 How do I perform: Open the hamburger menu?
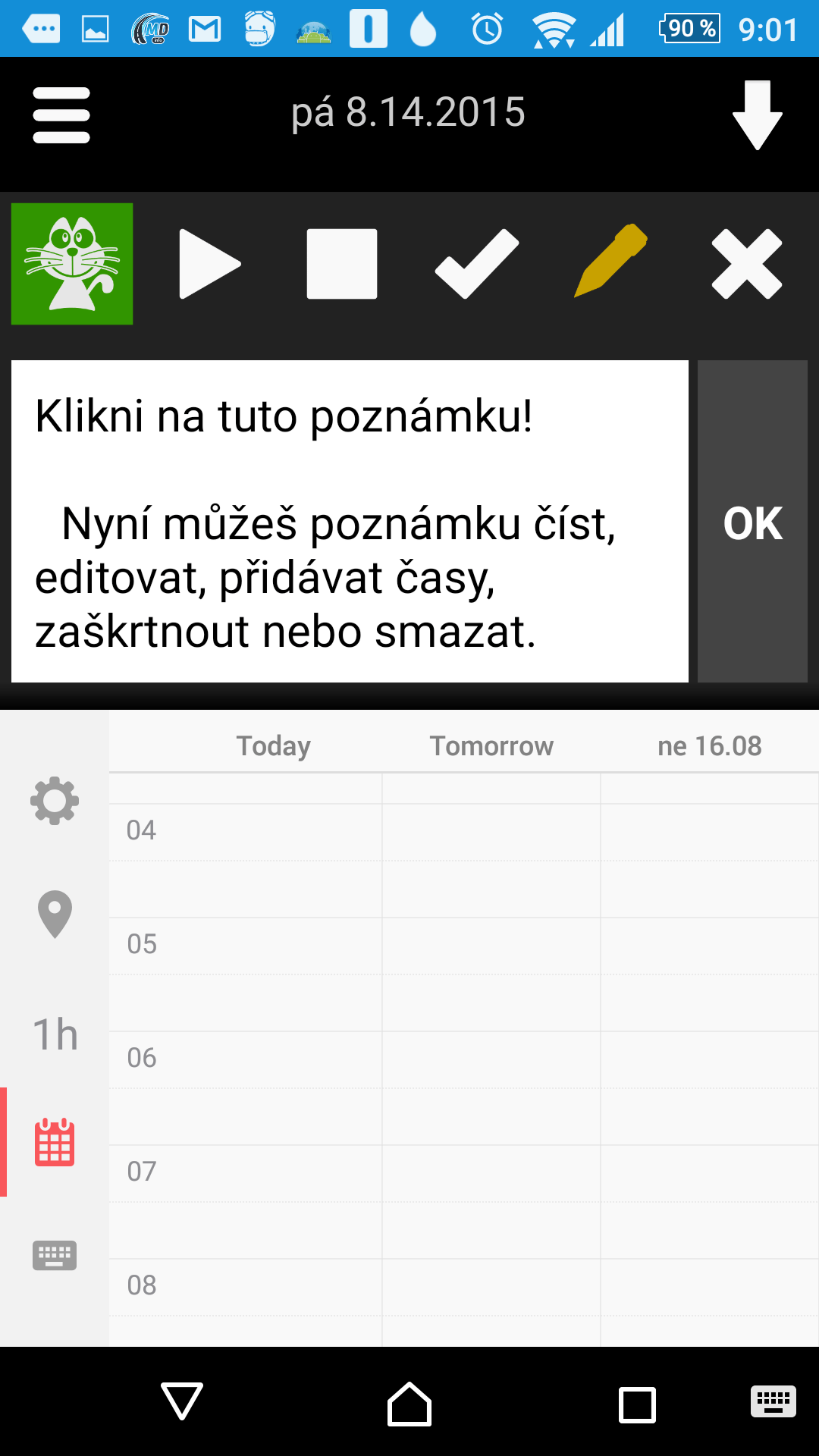(61, 115)
